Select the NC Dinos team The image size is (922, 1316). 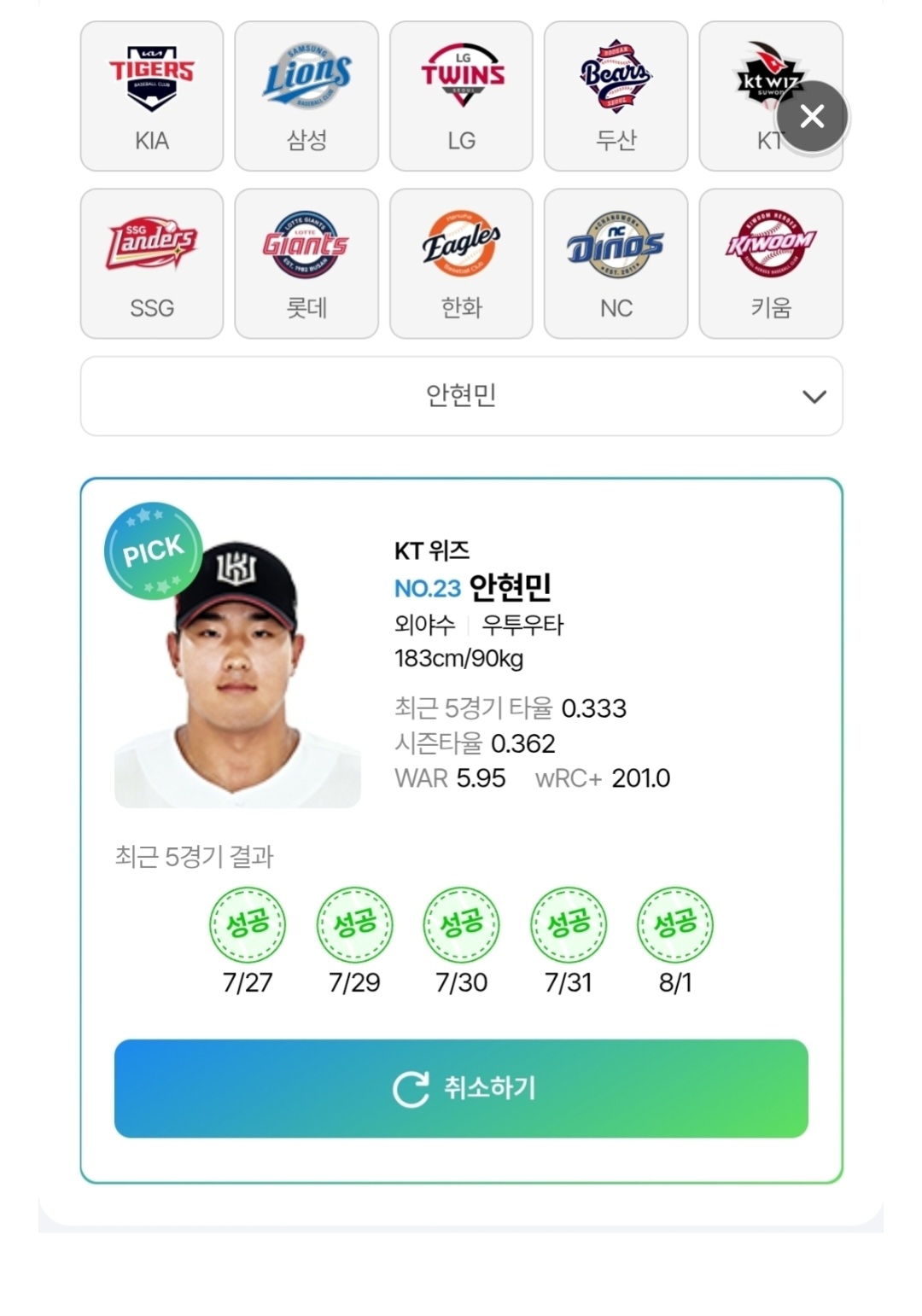point(616,264)
